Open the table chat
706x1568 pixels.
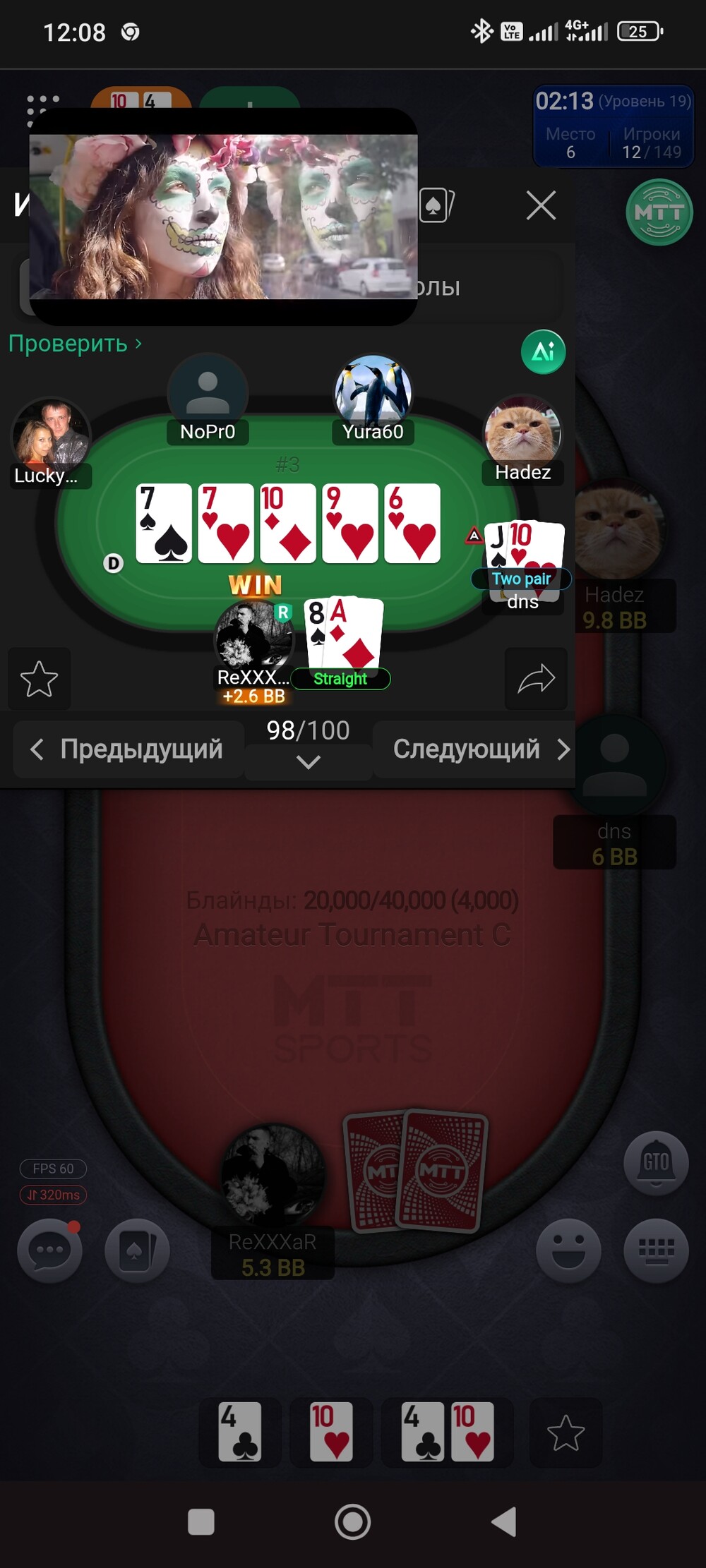(49, 1250)
